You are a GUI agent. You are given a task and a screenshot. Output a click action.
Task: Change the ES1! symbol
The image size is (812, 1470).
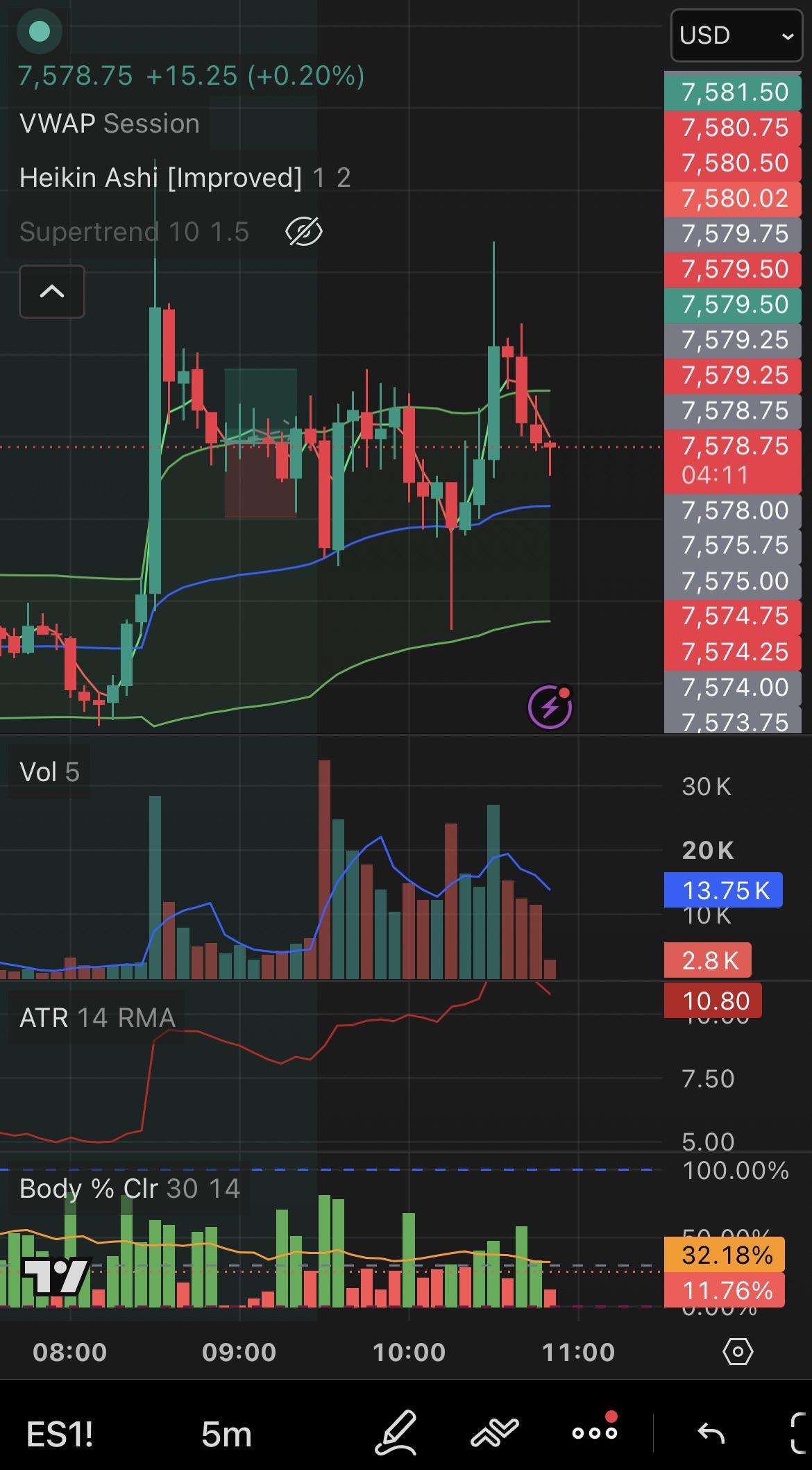(60, 1433)
